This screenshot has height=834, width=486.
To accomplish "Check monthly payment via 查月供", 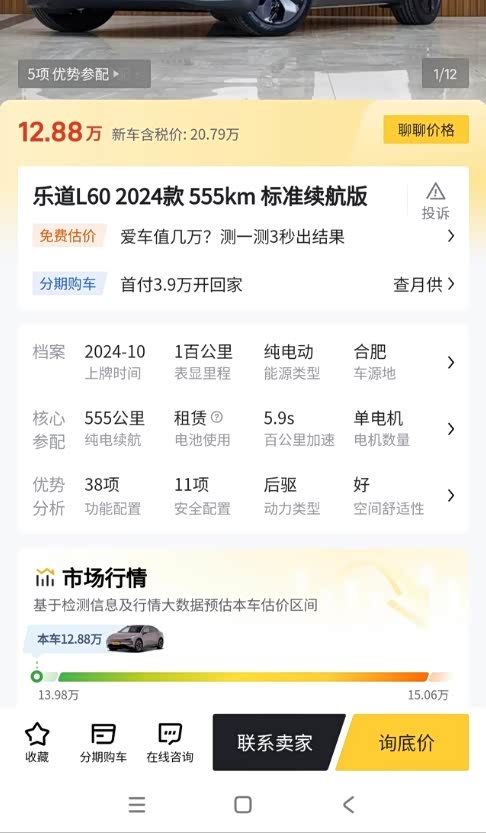I will tap(424, 285).
